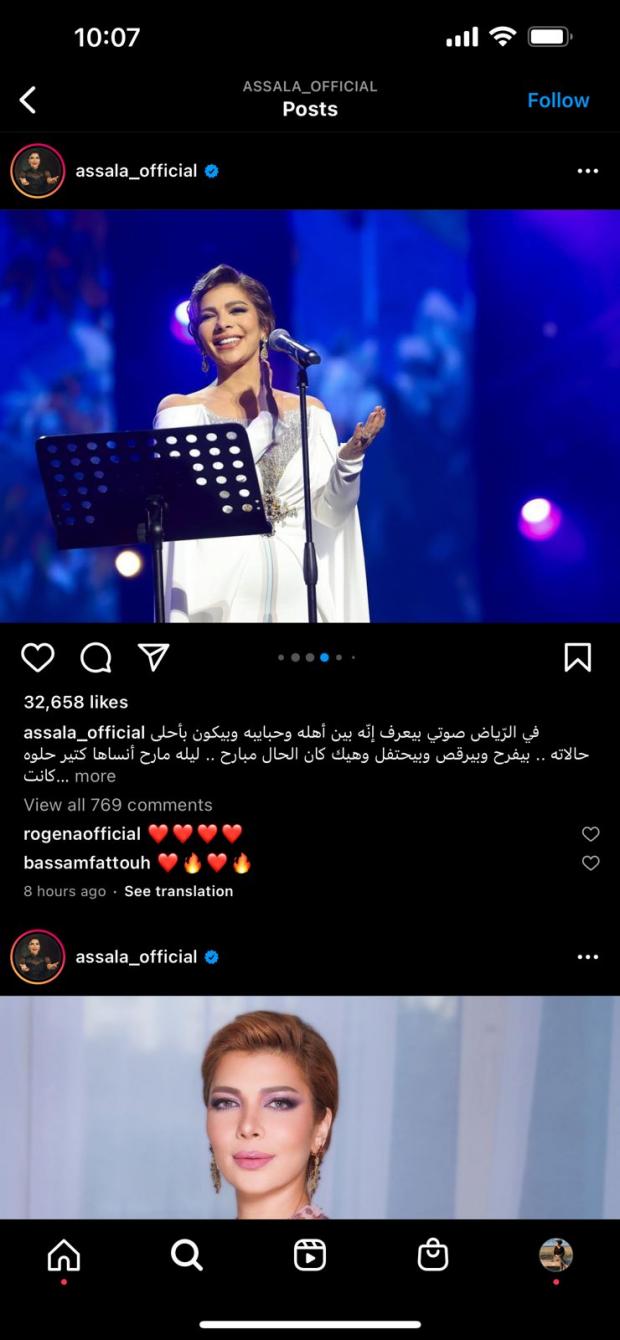620x1340 pixels.
Task: Share the concert post via paper plane
Action: pyautogui.click(x=153, y=657)
